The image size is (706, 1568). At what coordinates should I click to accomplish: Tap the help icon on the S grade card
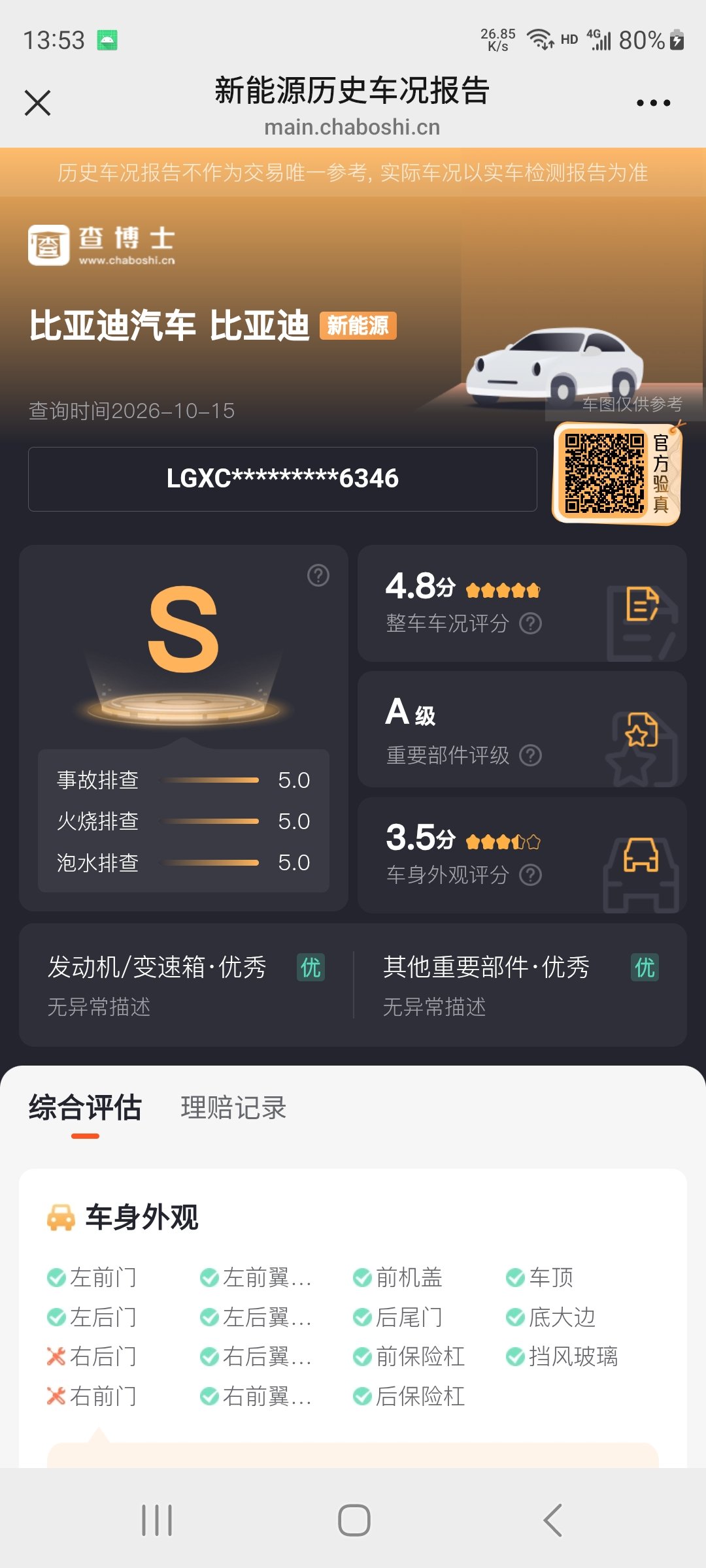click(318, 576)
